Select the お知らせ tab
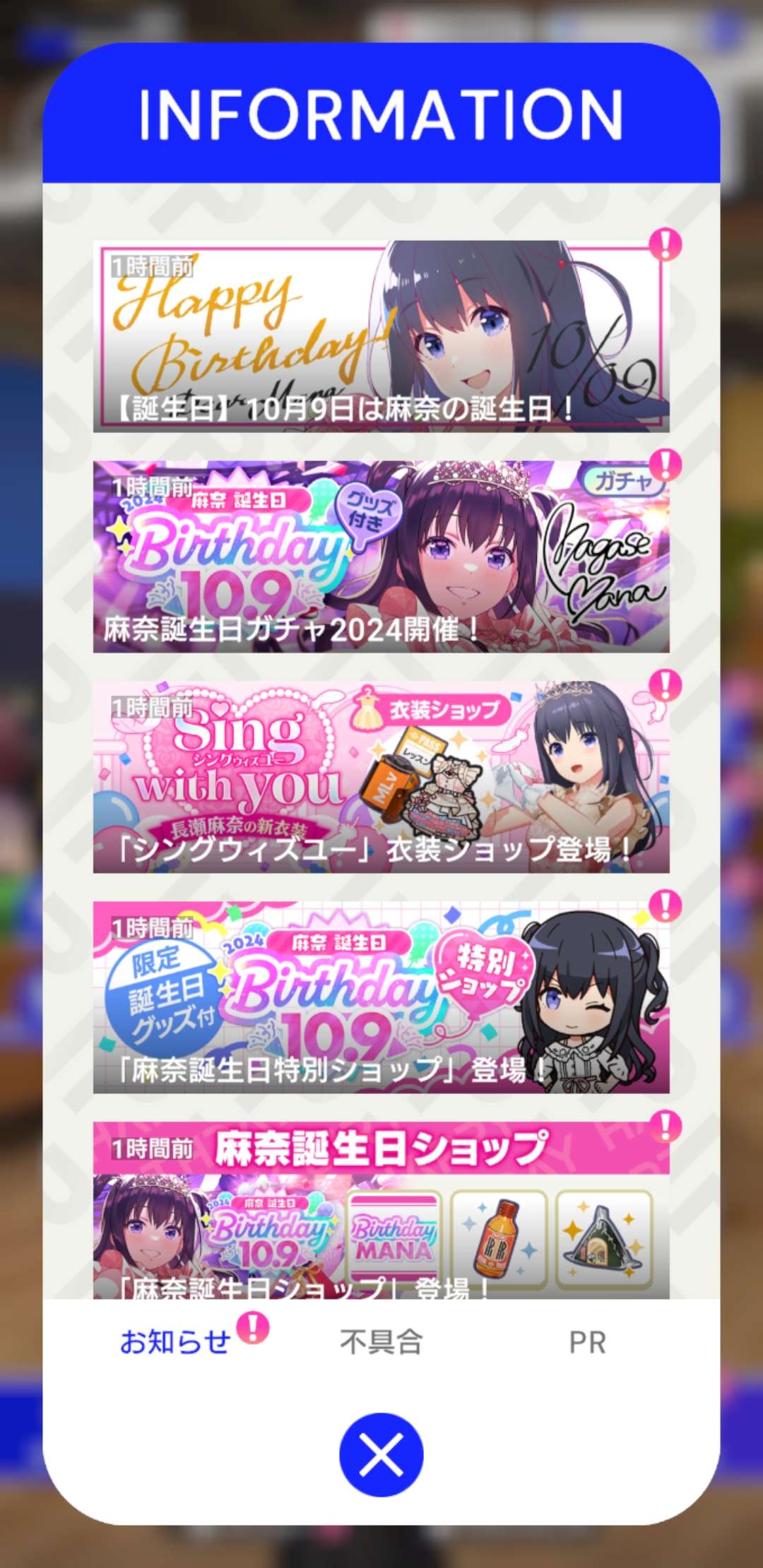Viewport: 763px width, 1568px height. (x=175, y=1342)
